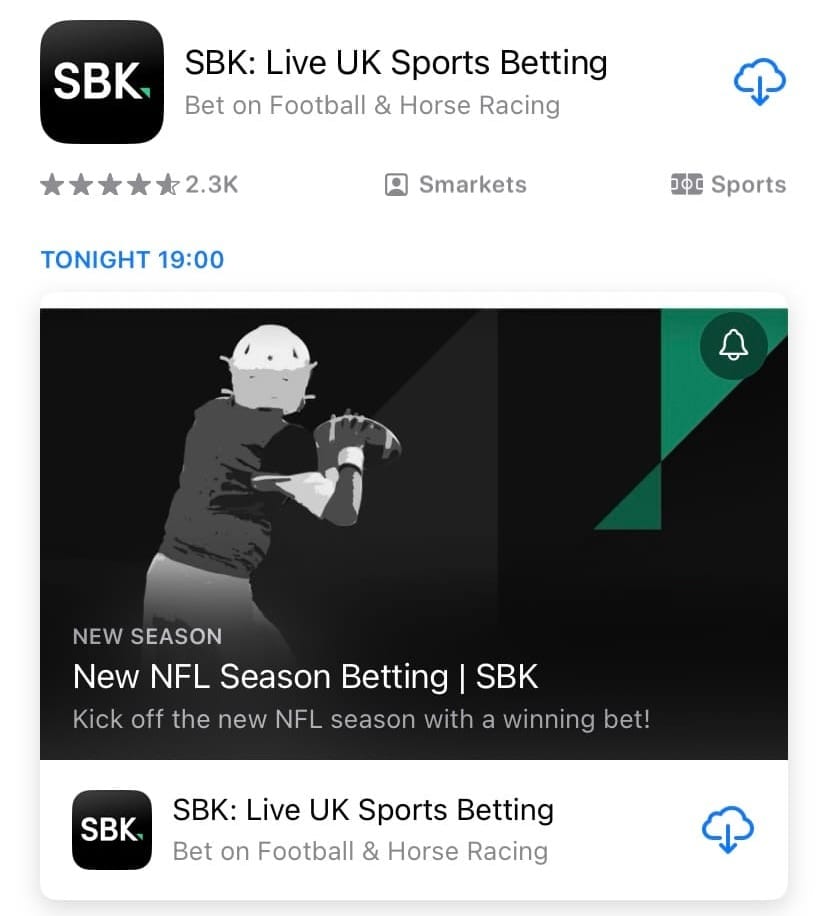Tap the small SBK icon on the story card

pos(111,831)
